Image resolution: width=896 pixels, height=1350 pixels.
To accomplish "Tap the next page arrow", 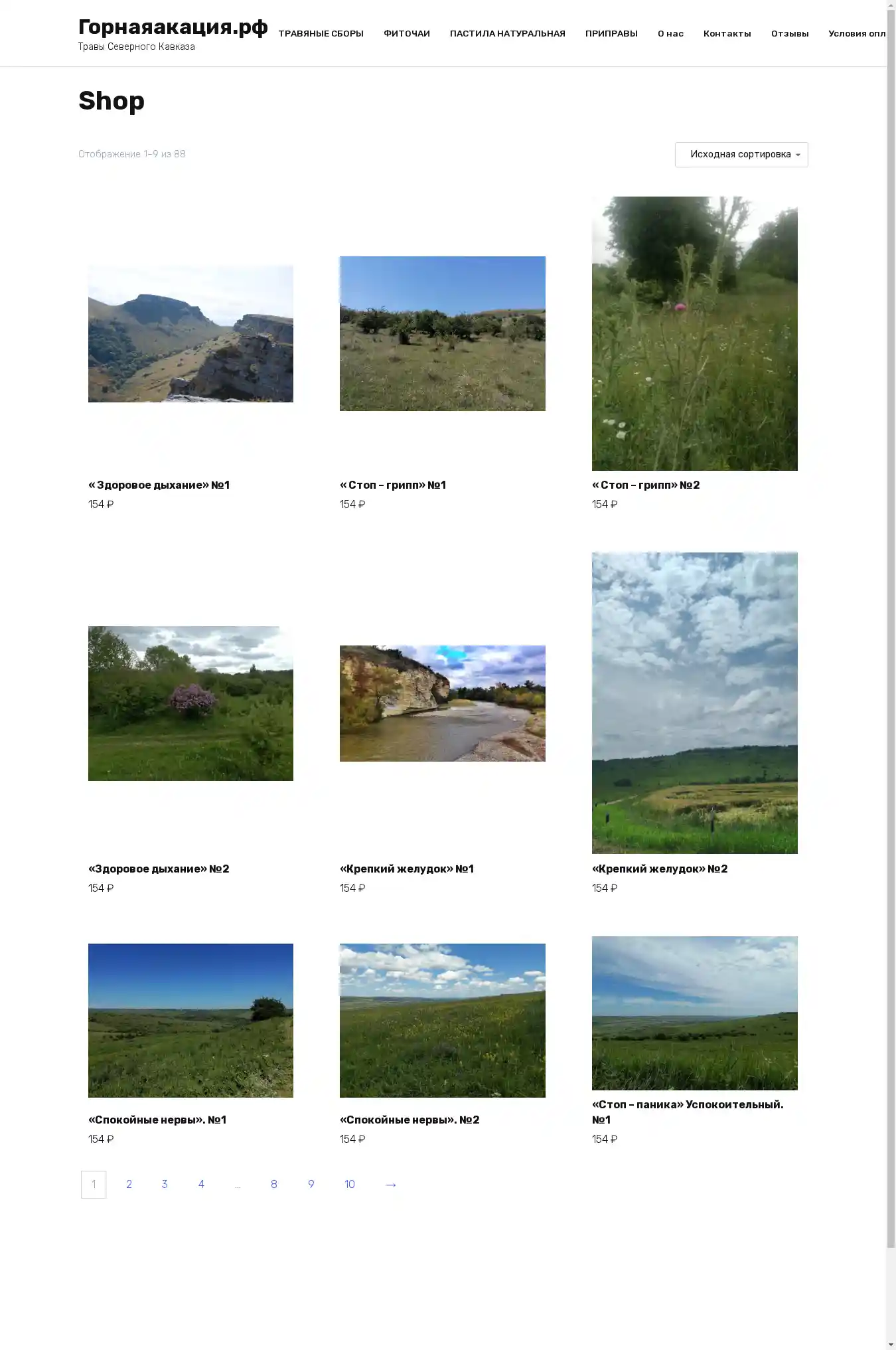I will point(390,1185).
